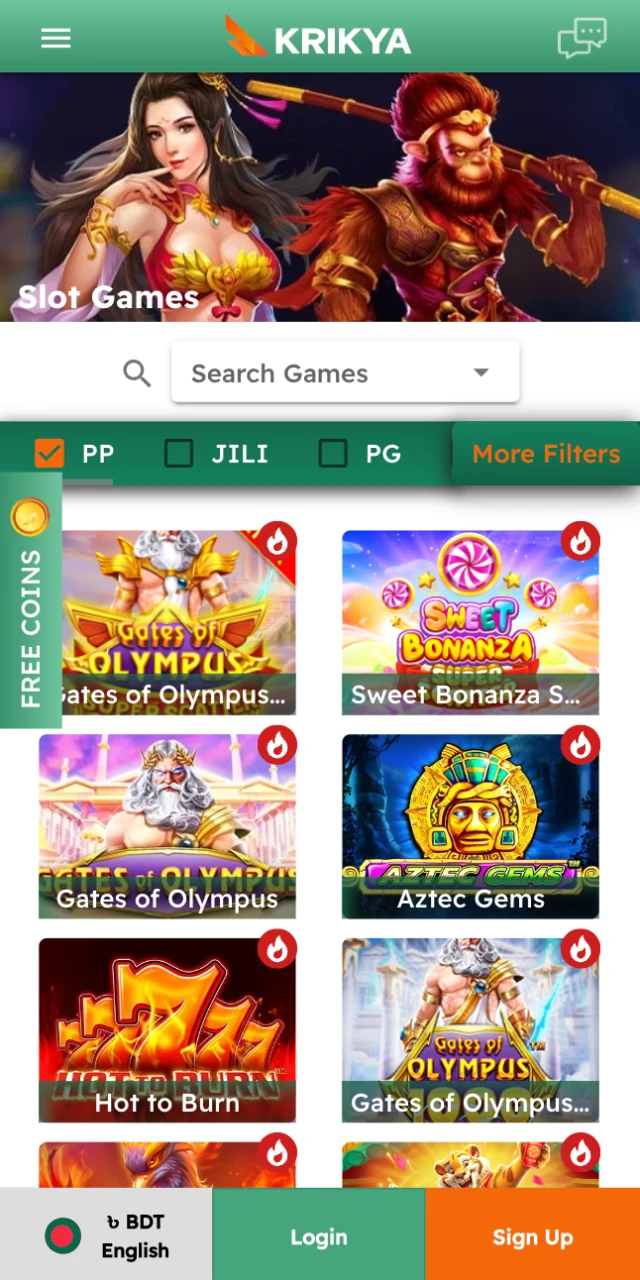Open the pink-sky Gates of Olympus tile
This screenshot has height=1280, width=640.
167,826
